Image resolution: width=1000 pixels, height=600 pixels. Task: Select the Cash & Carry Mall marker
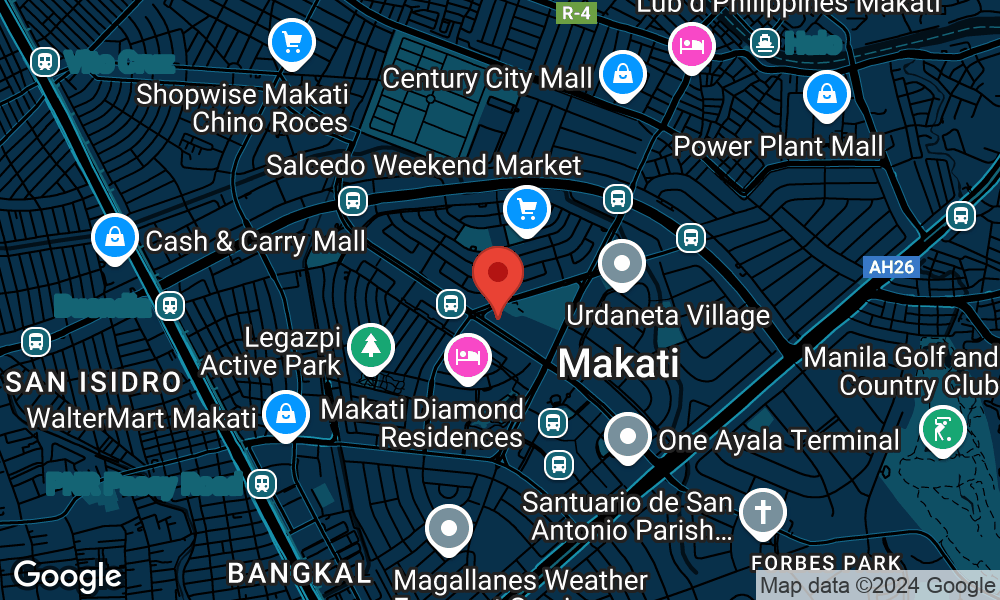coord(115,239)
